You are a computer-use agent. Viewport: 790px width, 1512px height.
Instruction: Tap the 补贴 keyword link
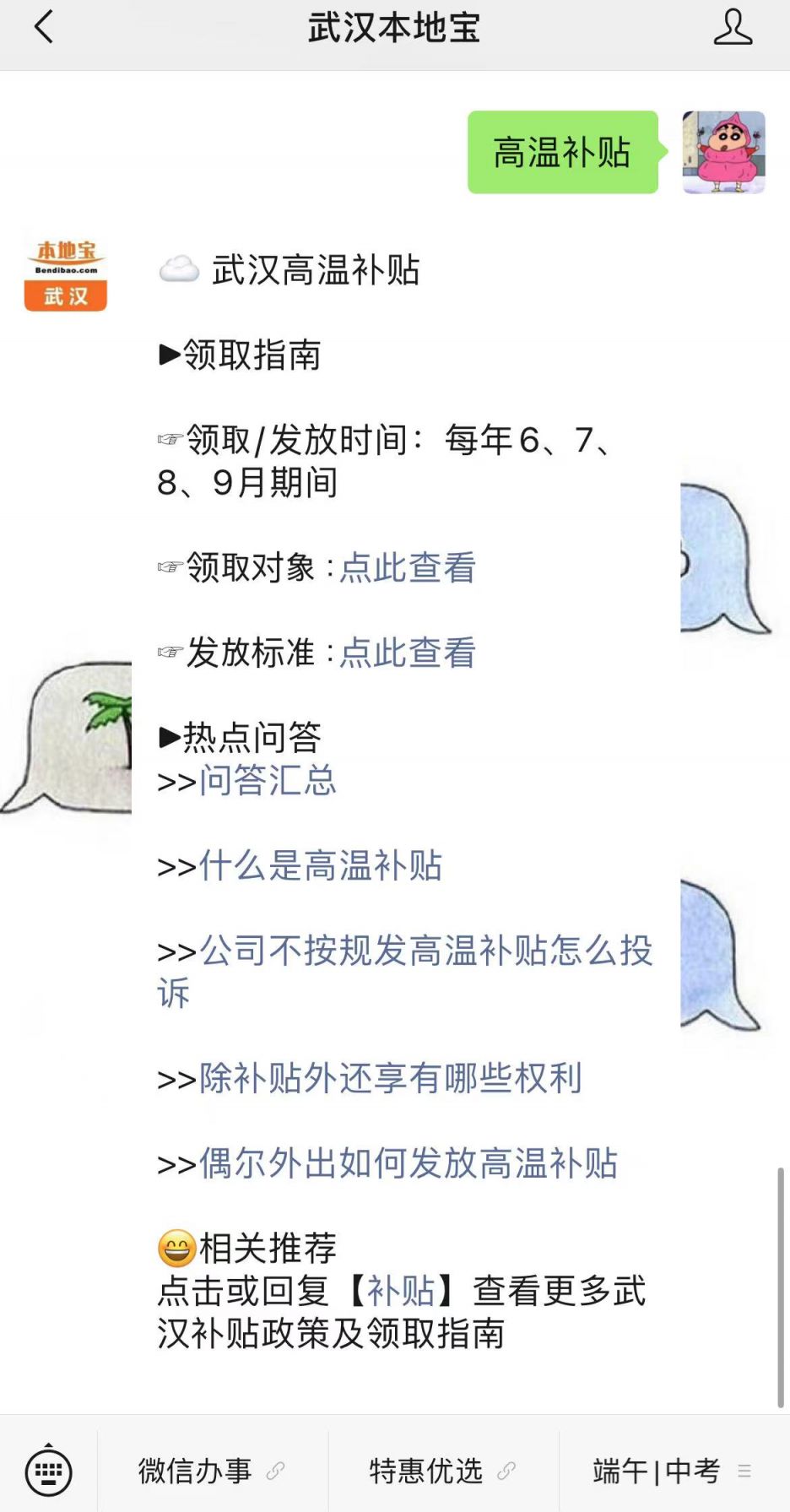click(x=402, y=1291)
